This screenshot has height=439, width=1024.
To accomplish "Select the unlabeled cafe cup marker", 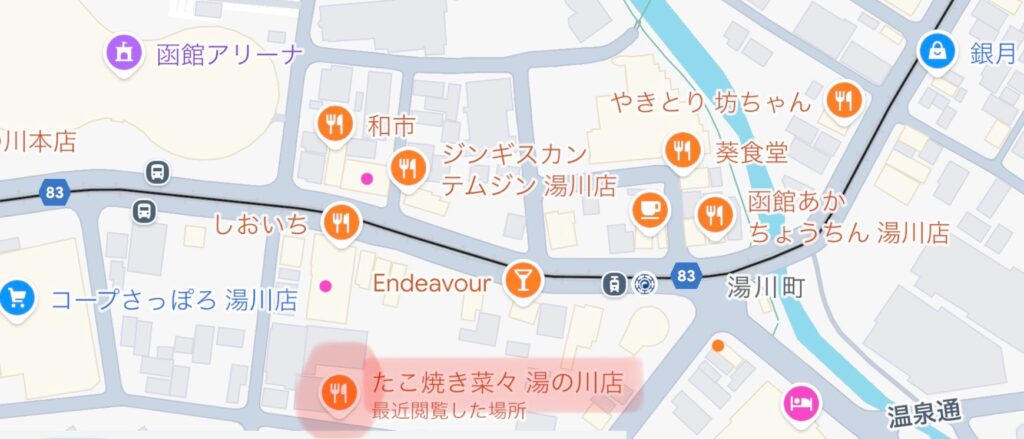I will point(647,207).
